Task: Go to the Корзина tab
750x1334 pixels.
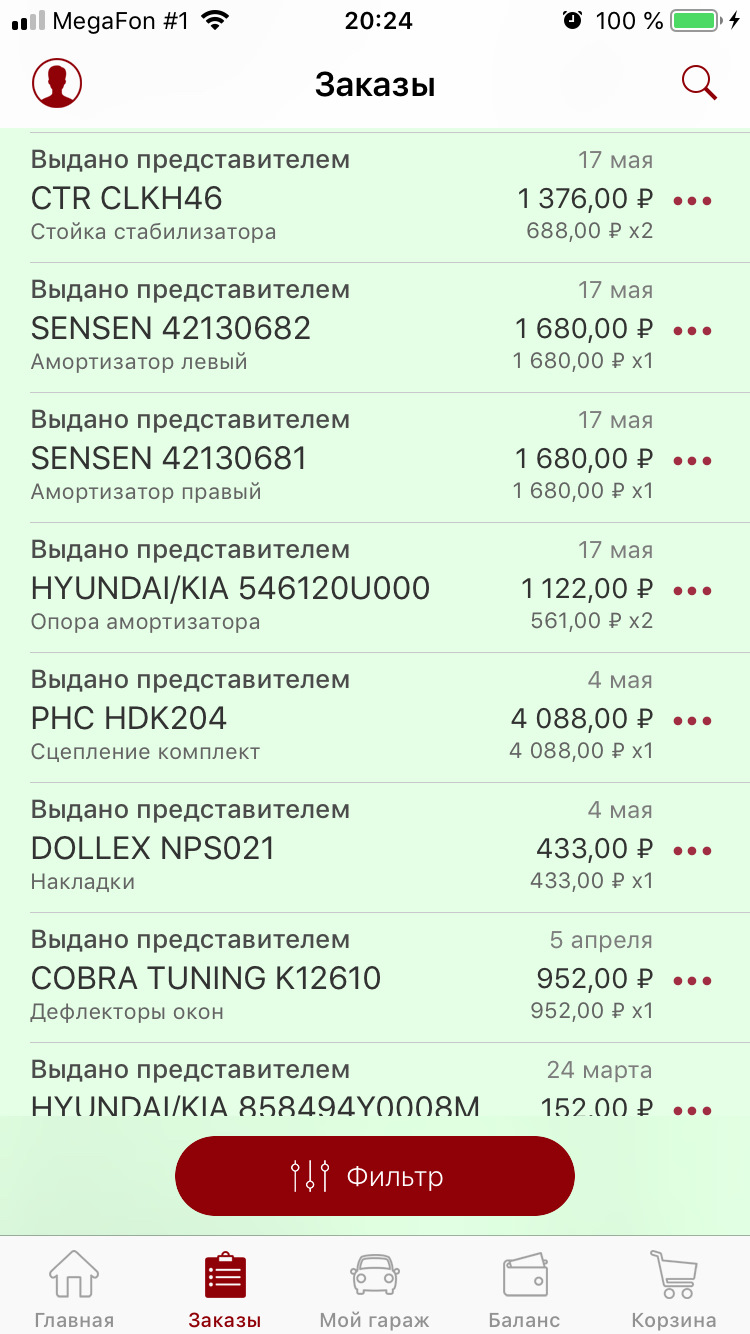Action: [x=673, y=1290]
